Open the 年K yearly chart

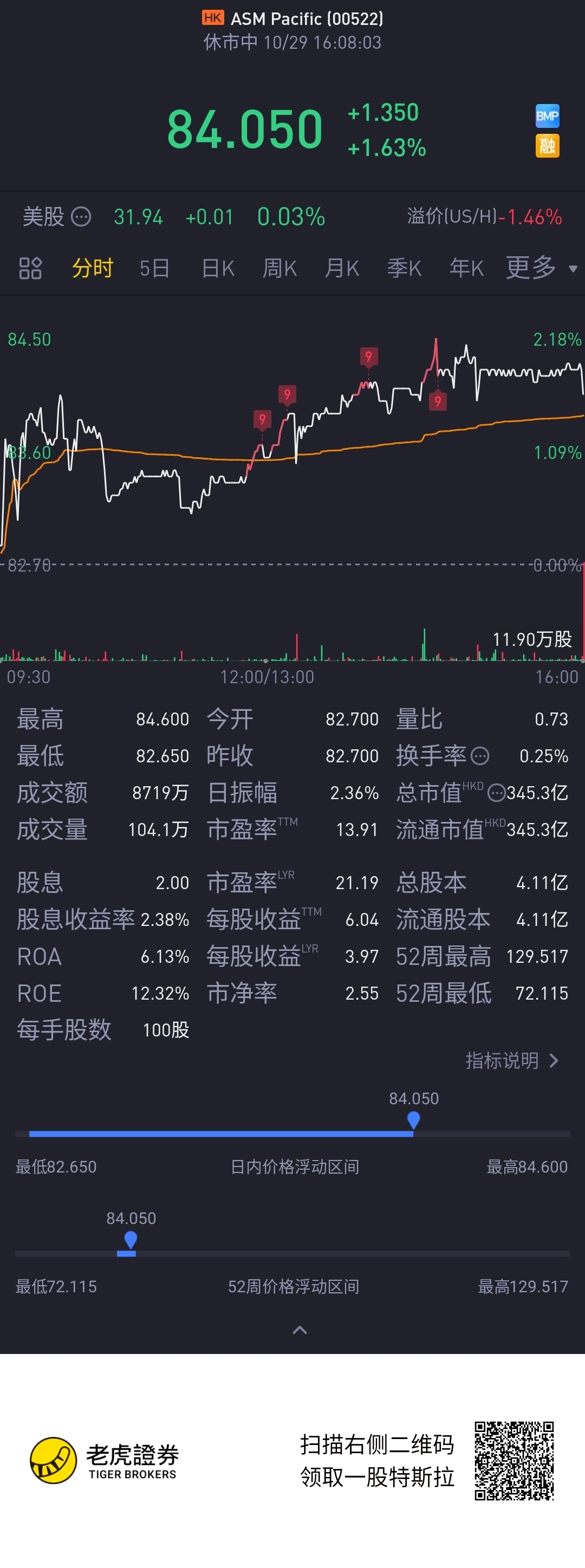466,268
